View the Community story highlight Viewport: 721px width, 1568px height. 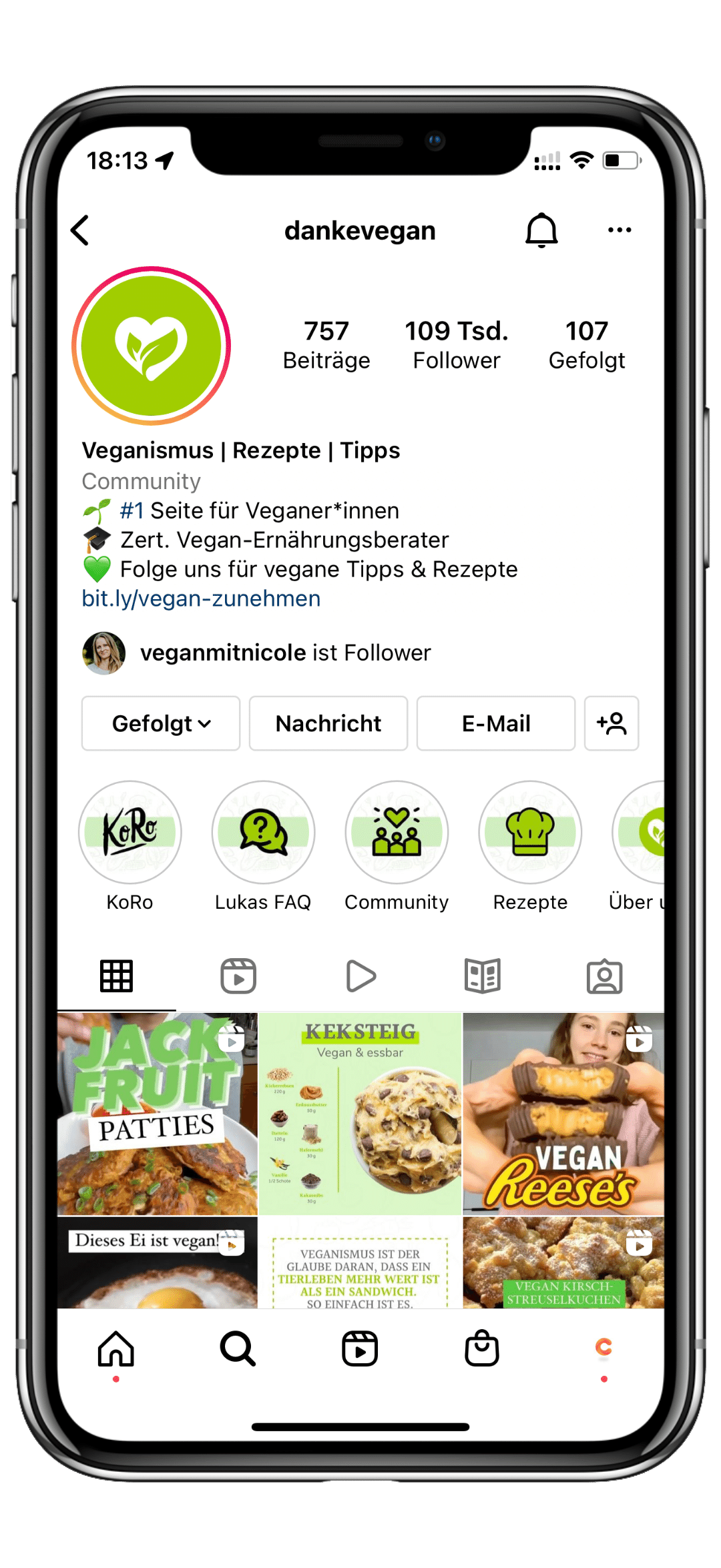point(397,833)
